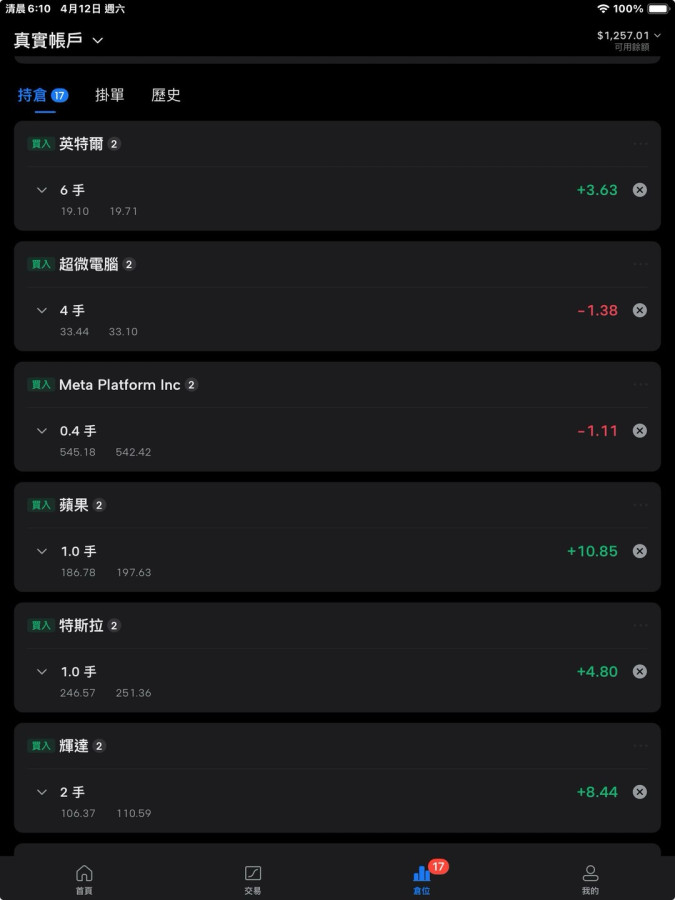Close the 英特爾 6 手 position
The width and height of the screenshot is (675, 900).
point(640,190)
